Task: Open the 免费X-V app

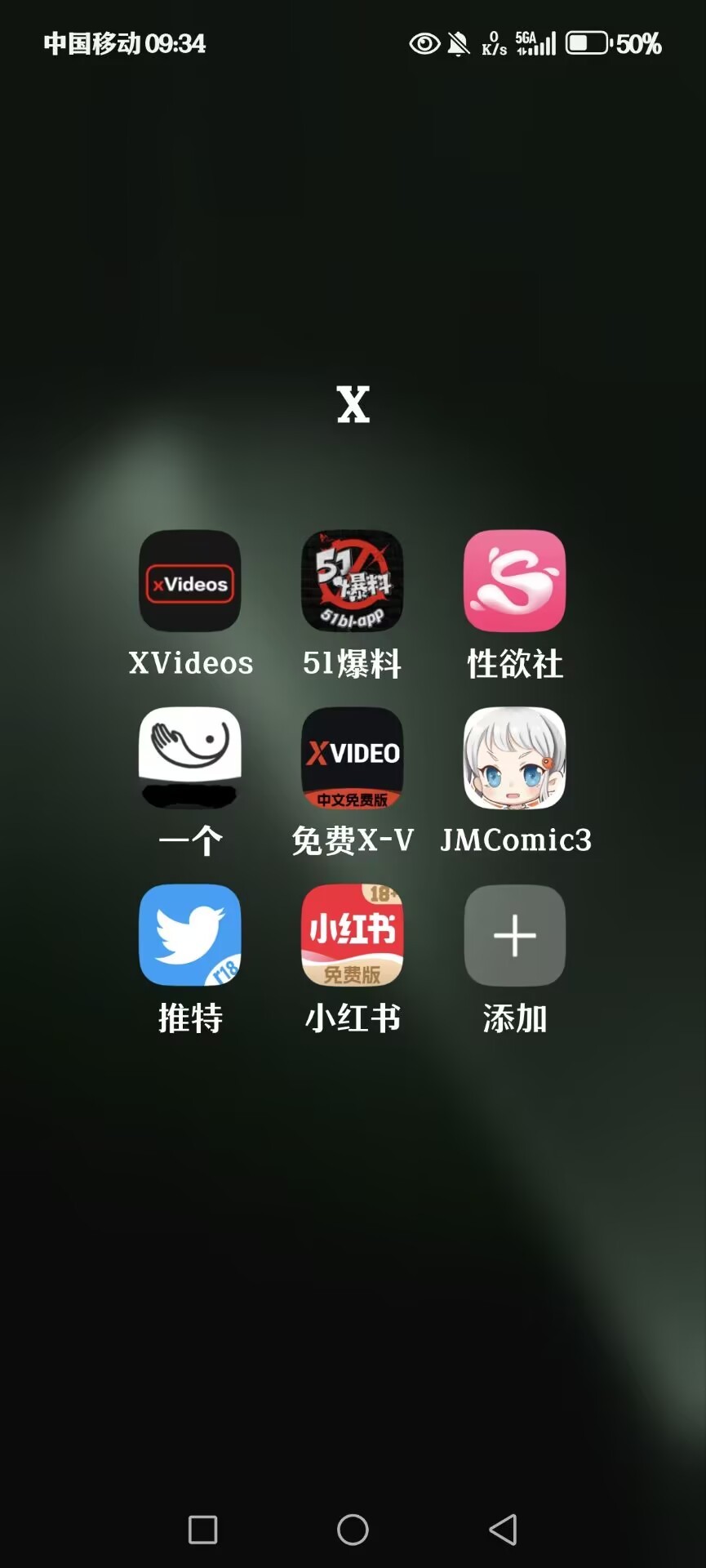Action: (353, 758)
